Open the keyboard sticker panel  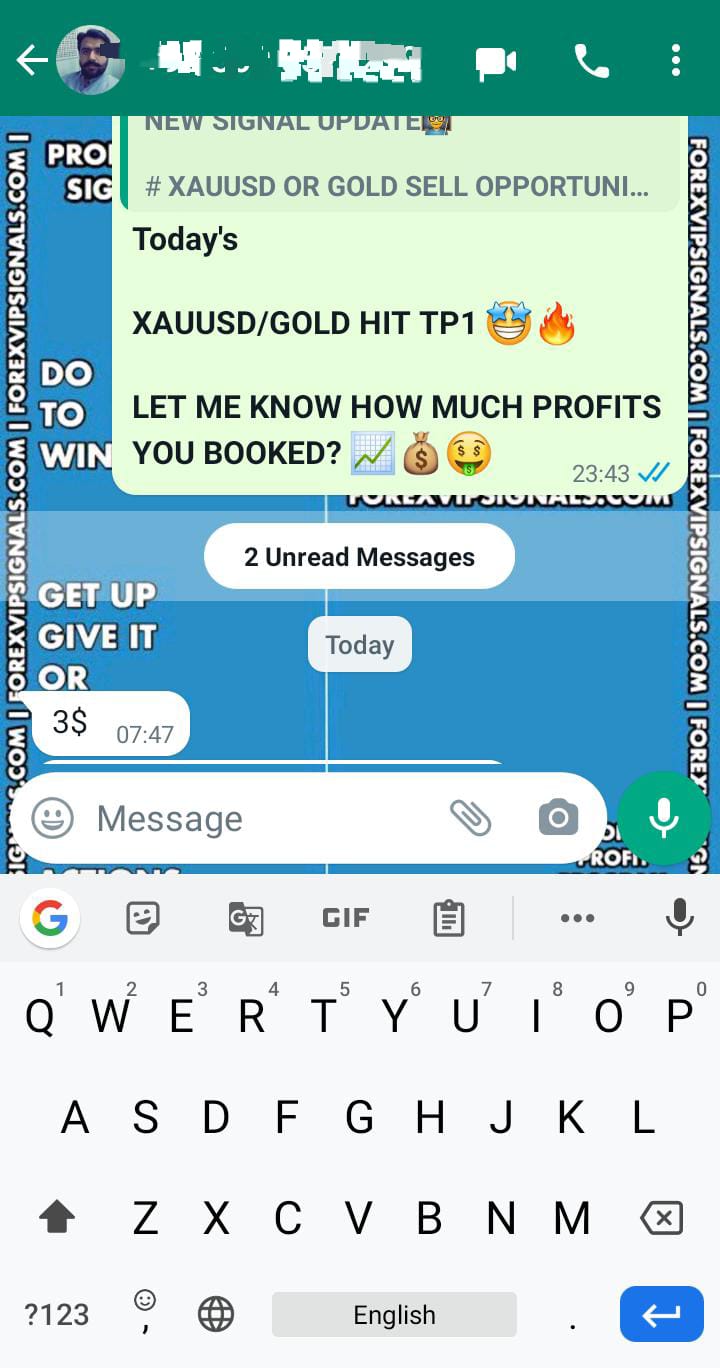coord(143,917)
